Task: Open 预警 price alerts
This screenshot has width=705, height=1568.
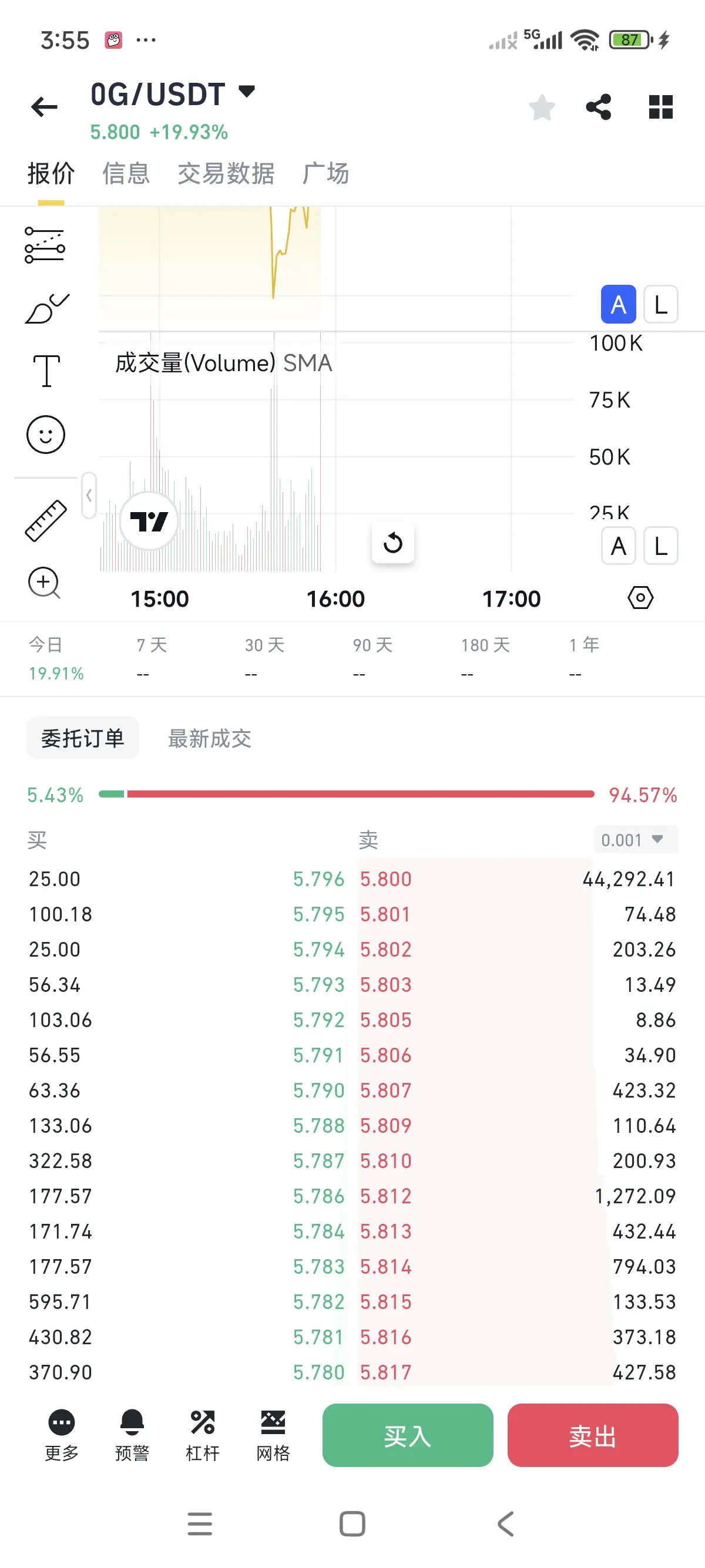Action: pos(132,1435)
